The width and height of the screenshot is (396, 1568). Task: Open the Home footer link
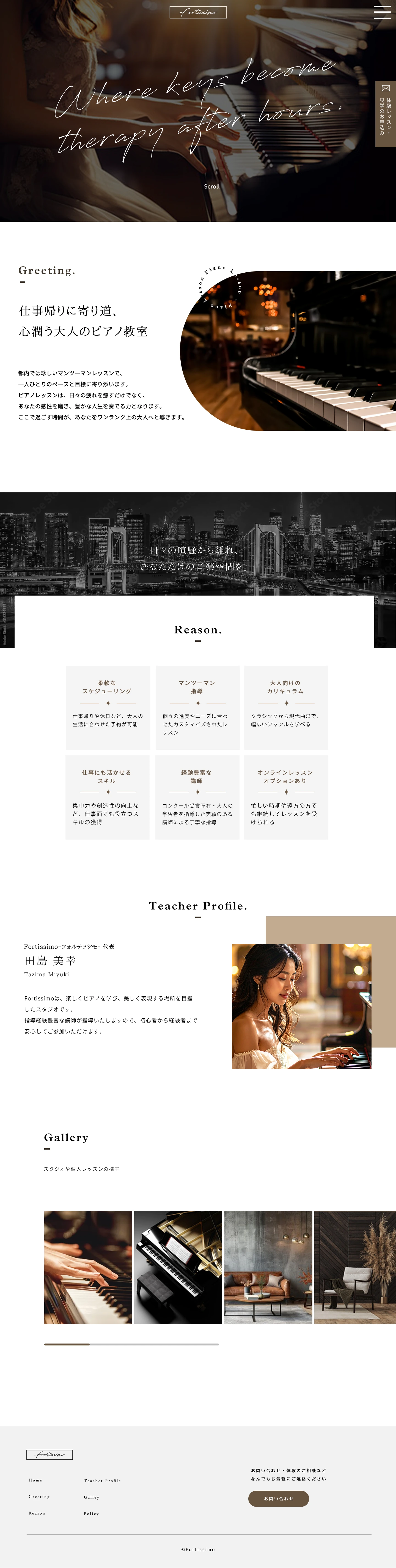[35, 1480]
